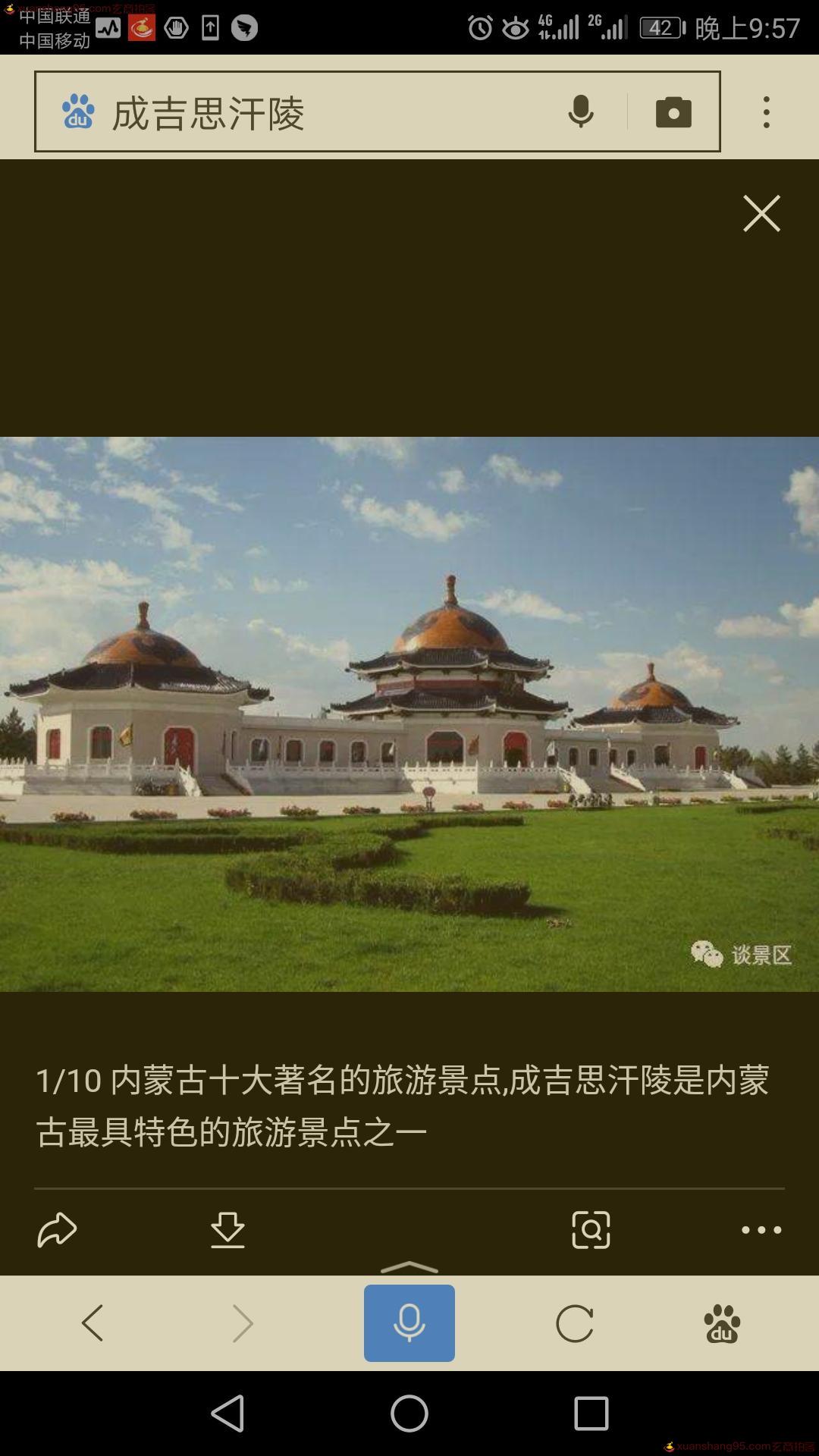The height and width of the screenshot is (1456, 819).
Task: Expand the panel with the up chevron
Action: [409, 1267]
